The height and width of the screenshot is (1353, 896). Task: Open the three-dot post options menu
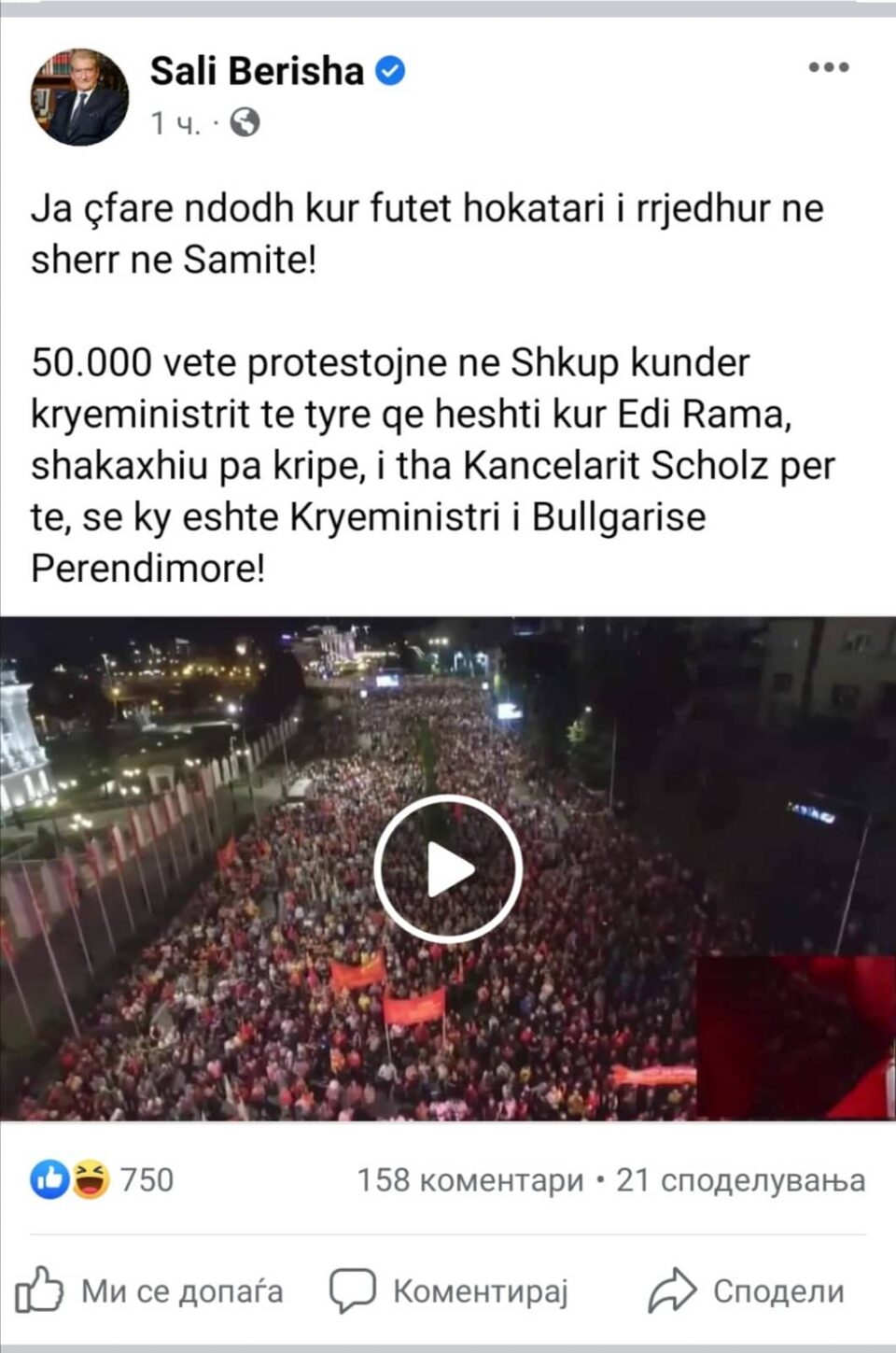[x=828, y=67]
